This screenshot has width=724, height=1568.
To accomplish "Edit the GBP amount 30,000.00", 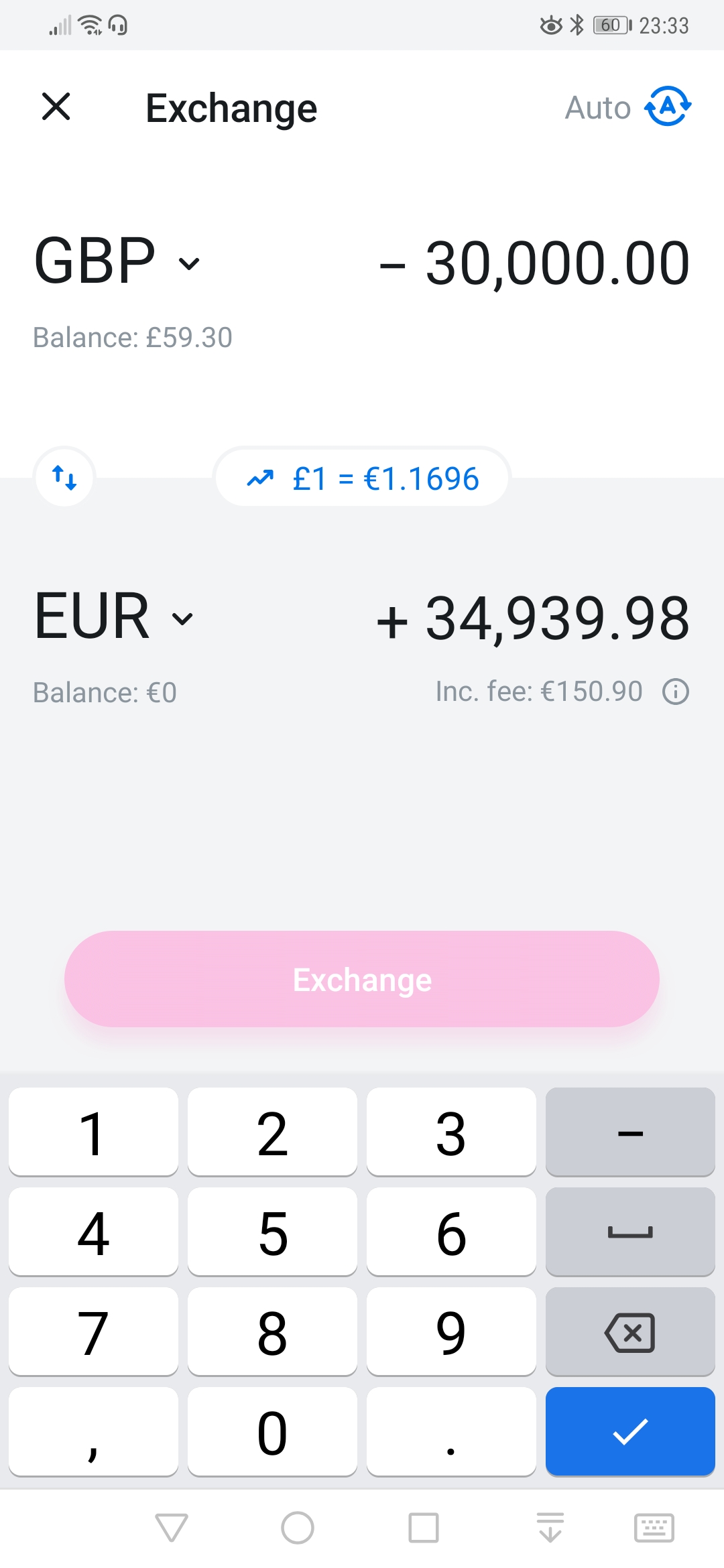I will pyautogui.click(x=534, y=263).
